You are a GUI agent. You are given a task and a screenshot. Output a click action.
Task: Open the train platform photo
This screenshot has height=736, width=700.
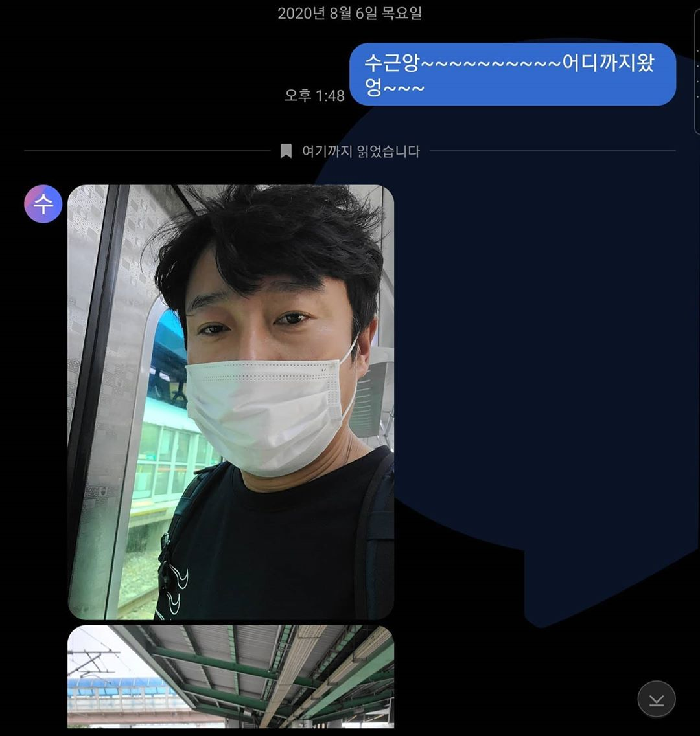(230, 676)
